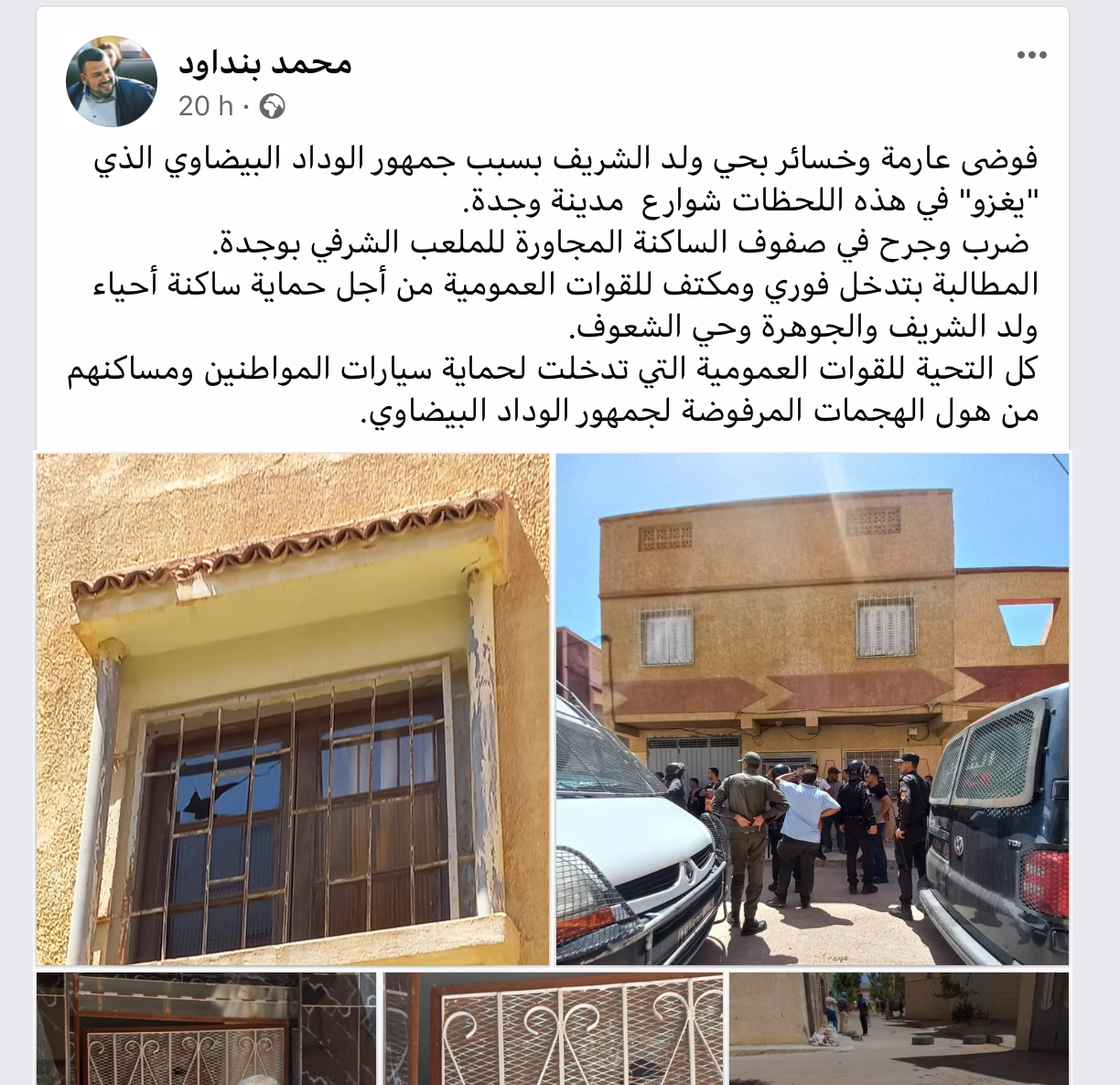1120x1085 pixels.
Task: Open the bottom-left metal gate photo
Action: (206, 1028)
